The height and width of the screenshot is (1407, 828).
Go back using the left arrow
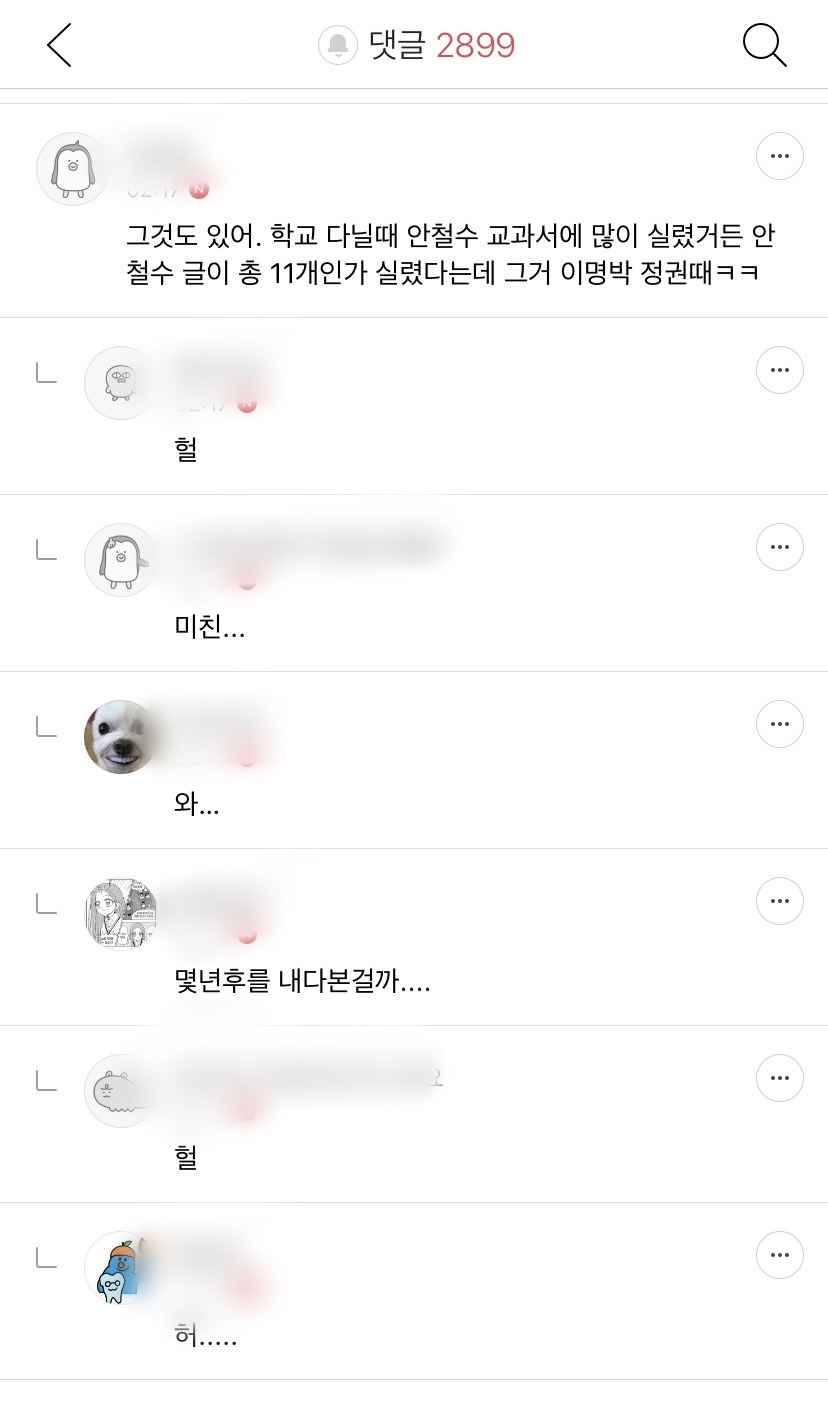coord(57,45)
